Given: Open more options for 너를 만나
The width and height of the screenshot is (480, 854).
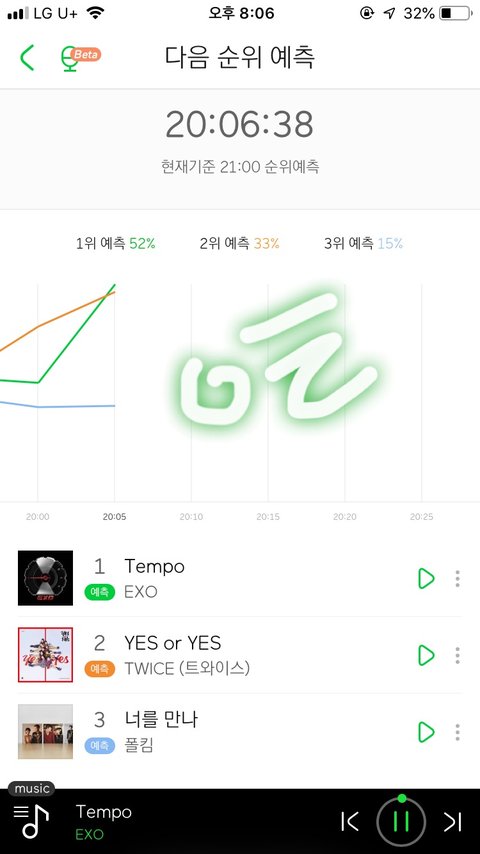Looking at the screenshot, I should 457,731.
